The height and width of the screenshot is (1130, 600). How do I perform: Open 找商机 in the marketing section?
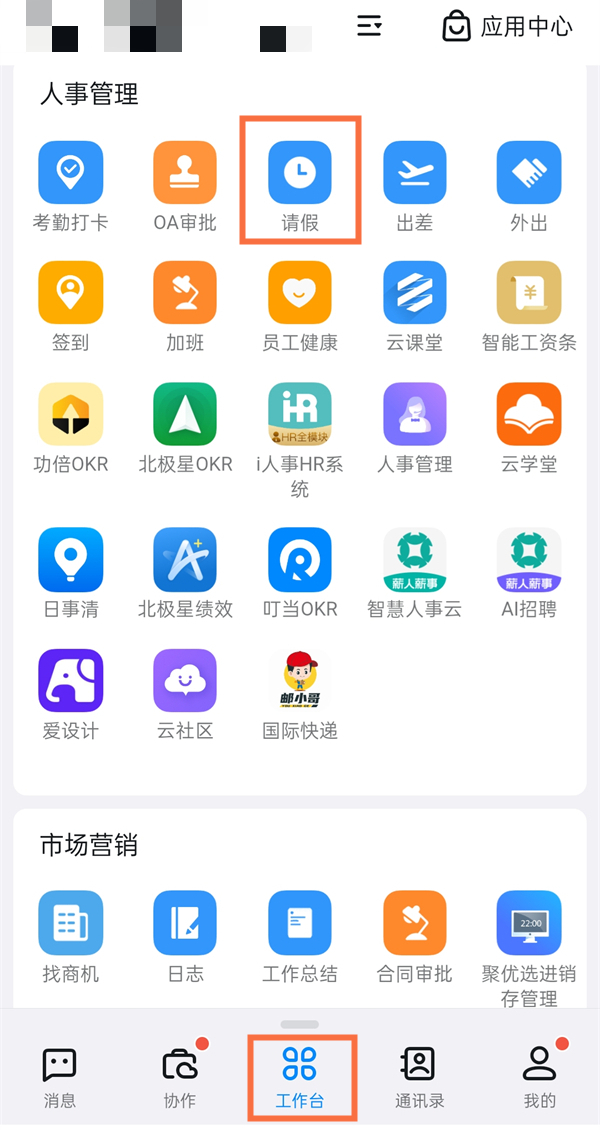[x=70, y=922]
